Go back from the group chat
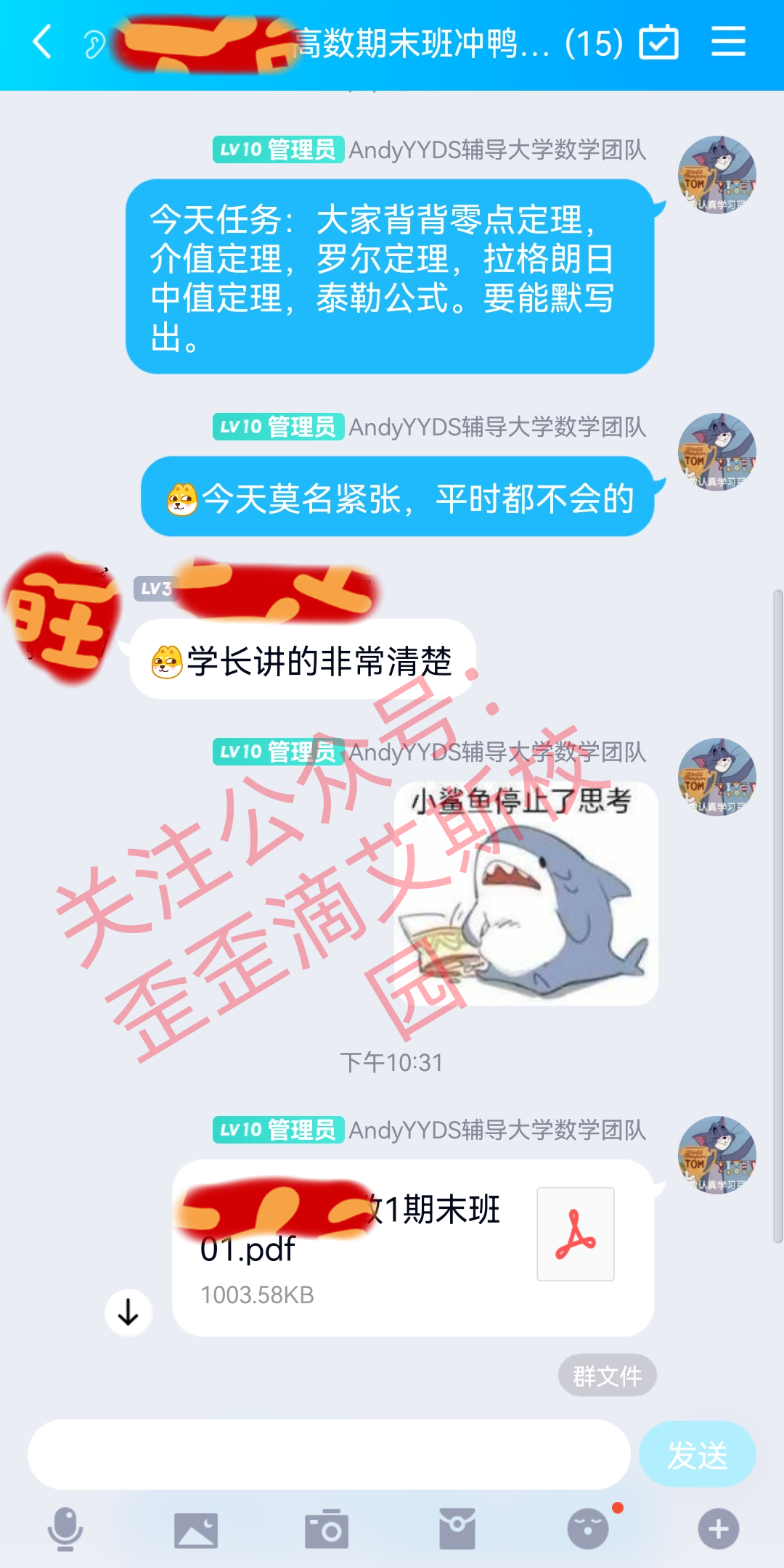 point(43,41)
